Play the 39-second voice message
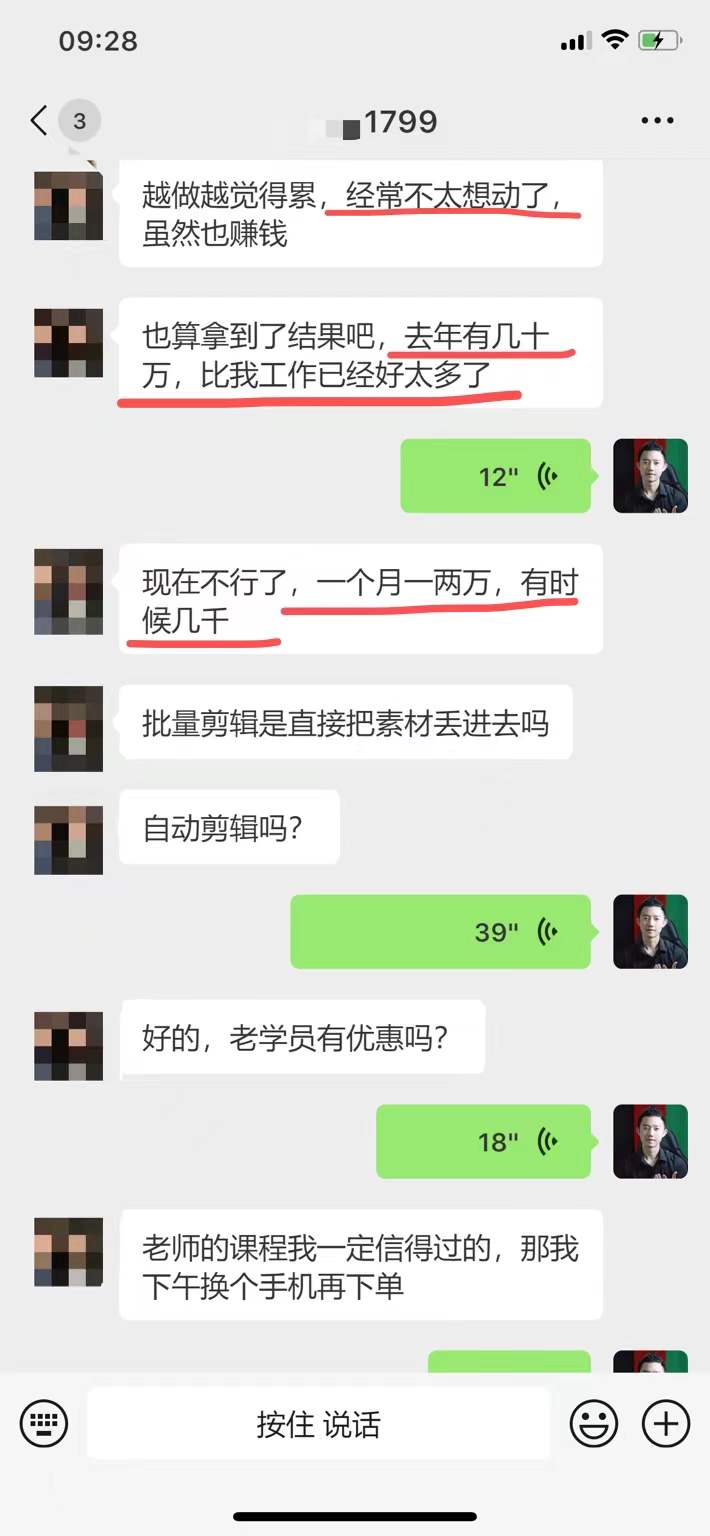The height and width of the screenshot is (1536, 710). point(440,932)
